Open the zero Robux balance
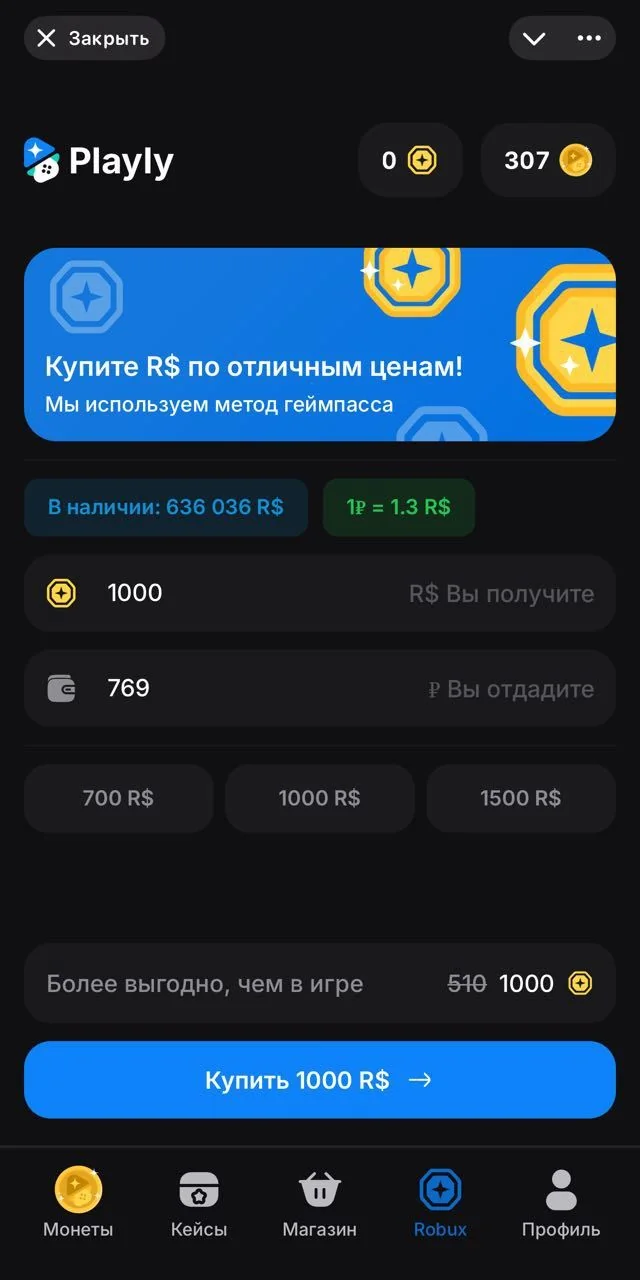 click(x=410, y=160)
